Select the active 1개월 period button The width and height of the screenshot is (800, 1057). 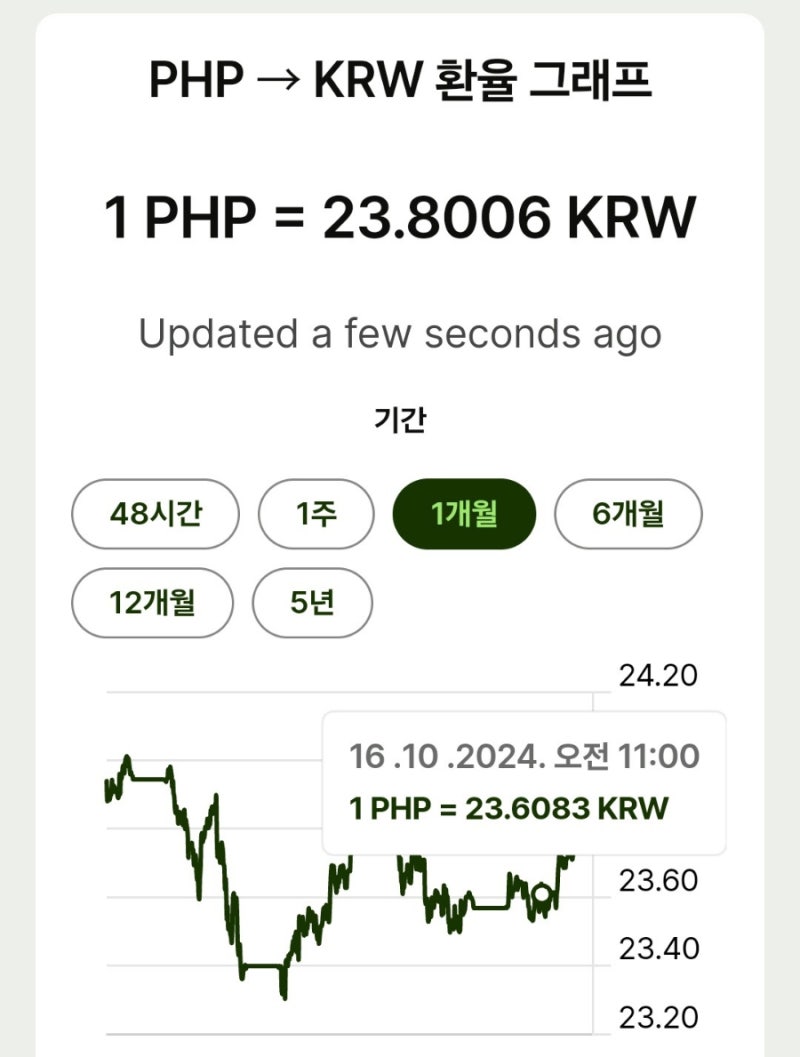[464, 514]
